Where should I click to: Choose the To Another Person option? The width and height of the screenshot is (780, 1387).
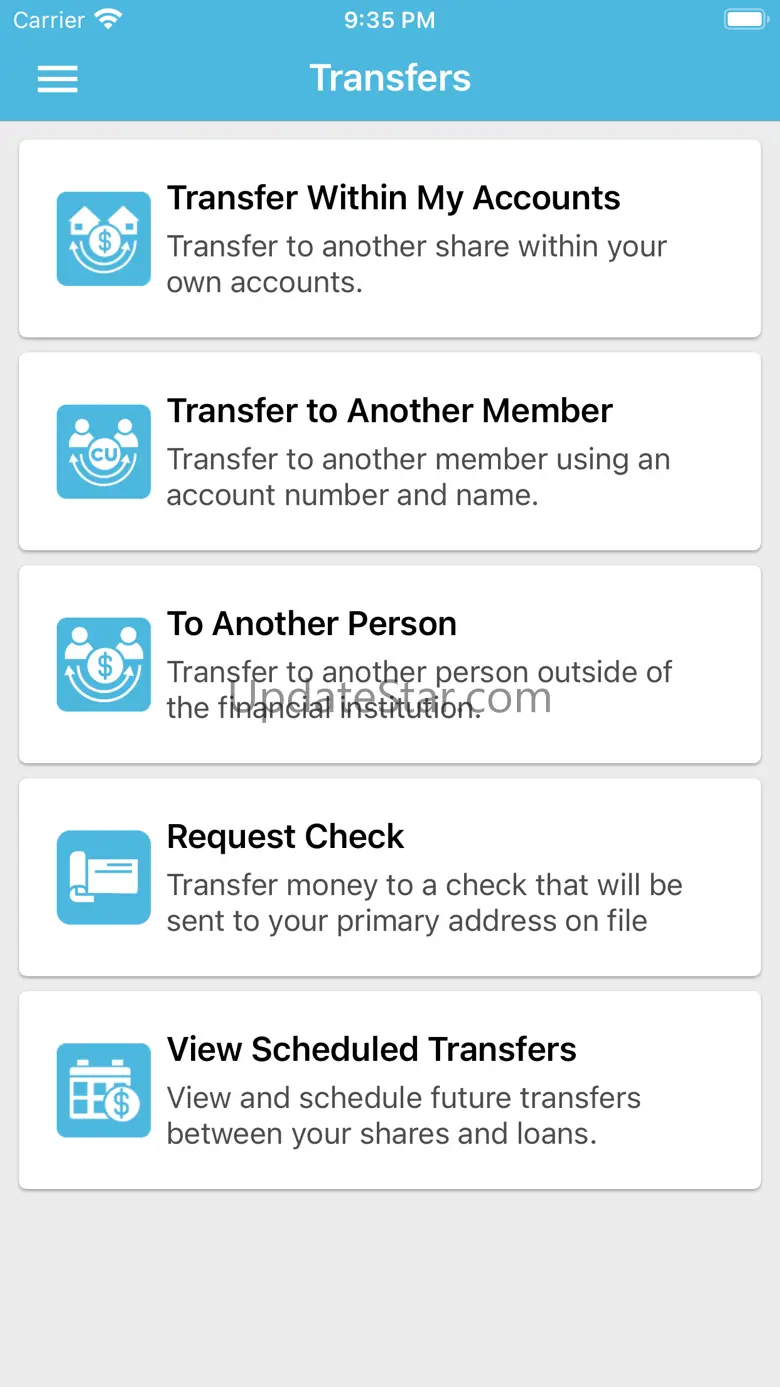click(390, 664)
